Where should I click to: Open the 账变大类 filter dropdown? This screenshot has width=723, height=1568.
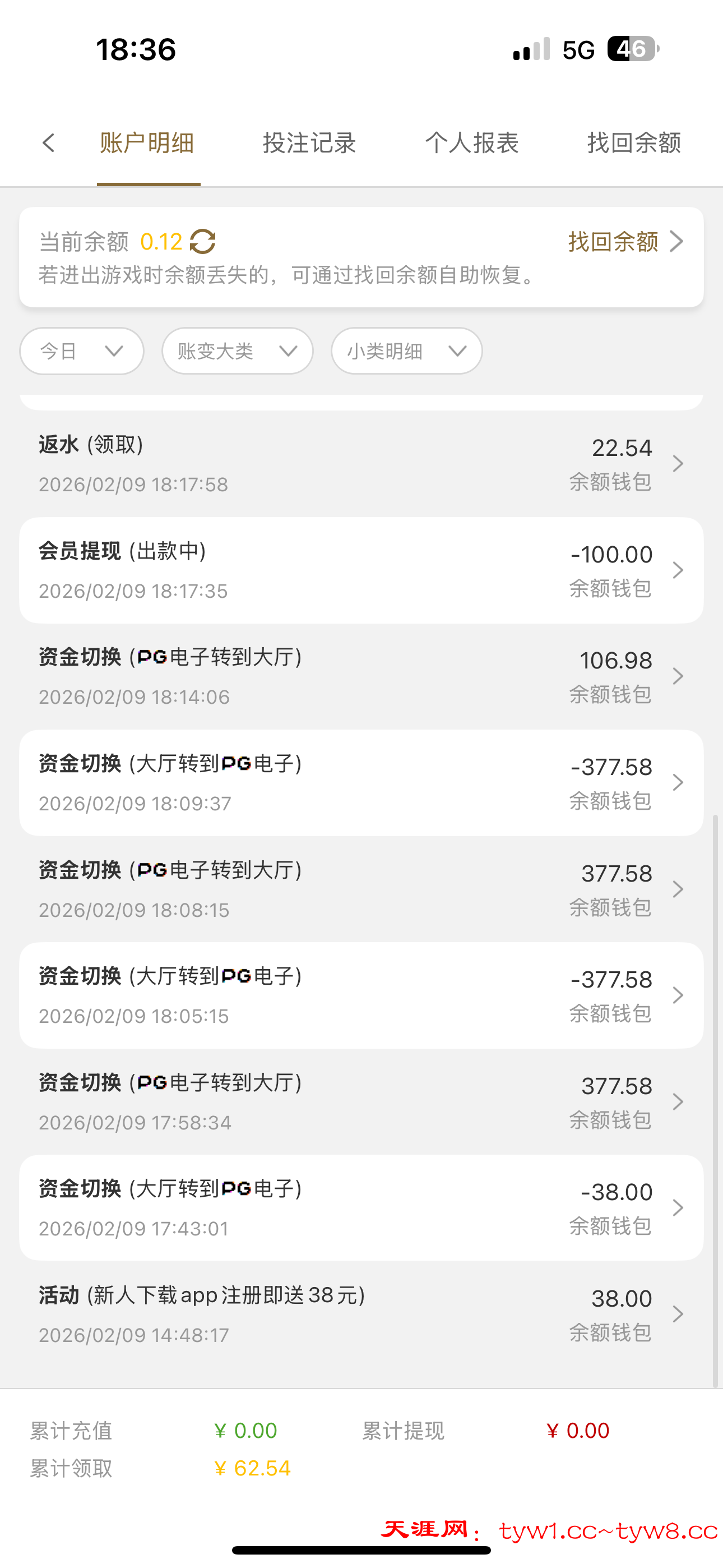(x=237, y=351)
